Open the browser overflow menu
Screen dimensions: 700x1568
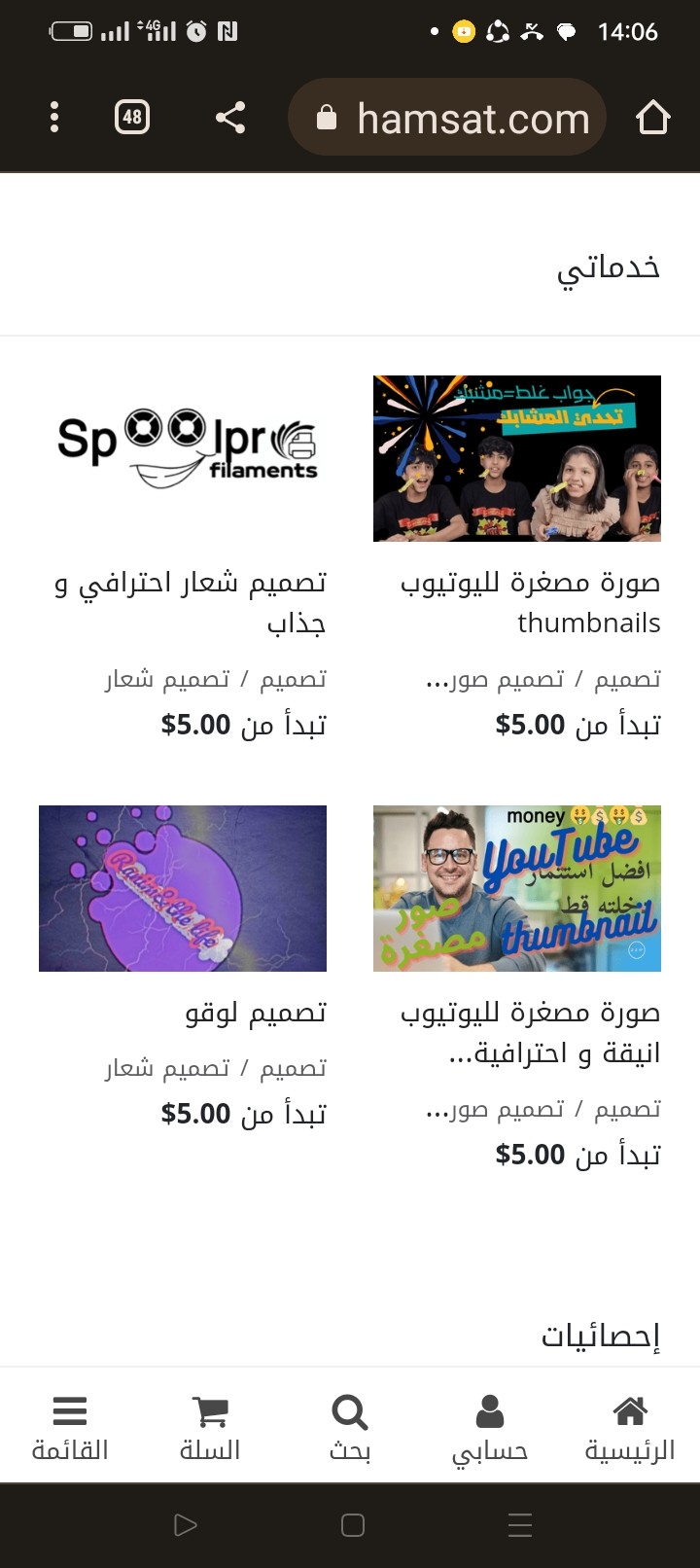(54, 118)
